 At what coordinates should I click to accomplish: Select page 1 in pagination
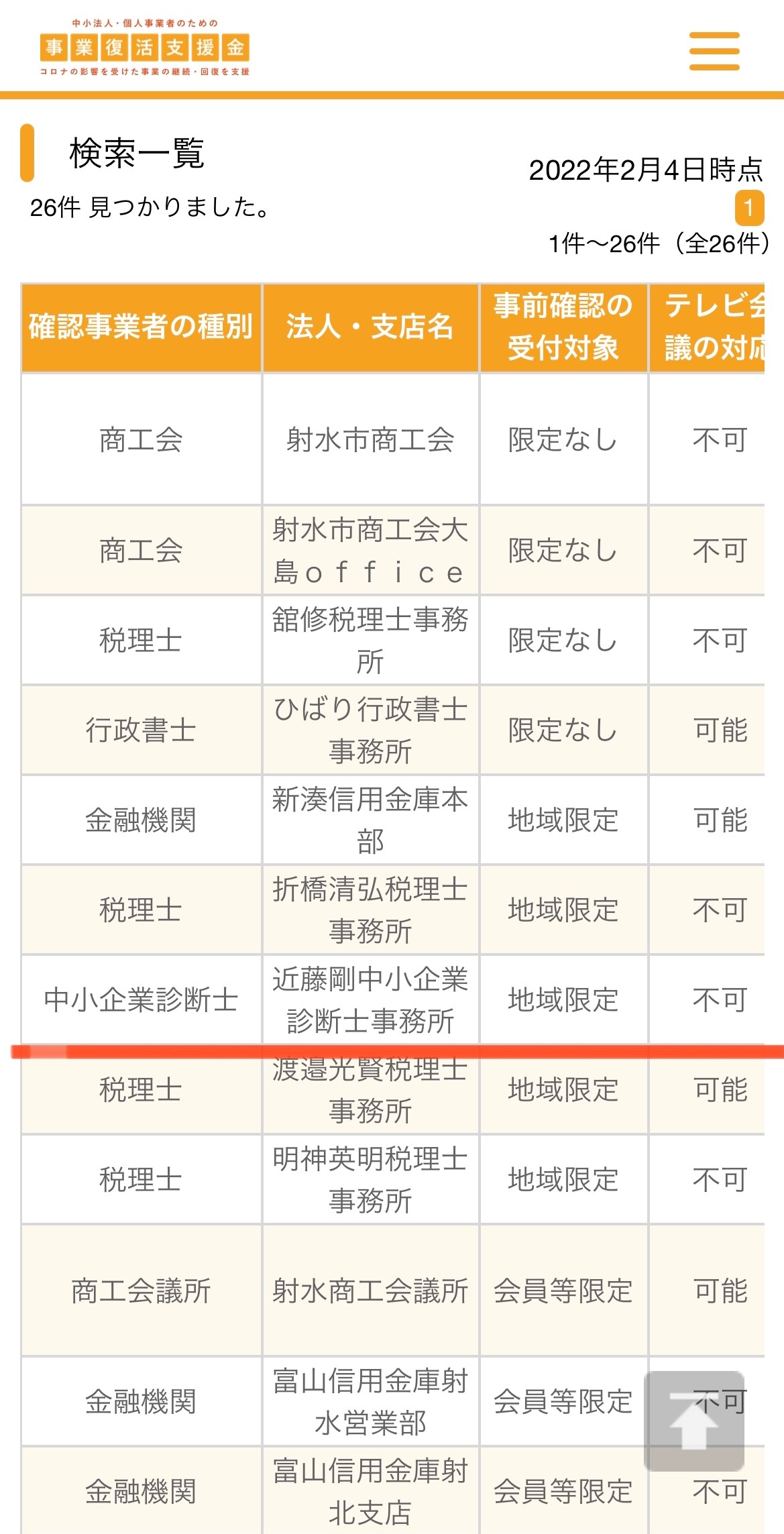point(749,208)
